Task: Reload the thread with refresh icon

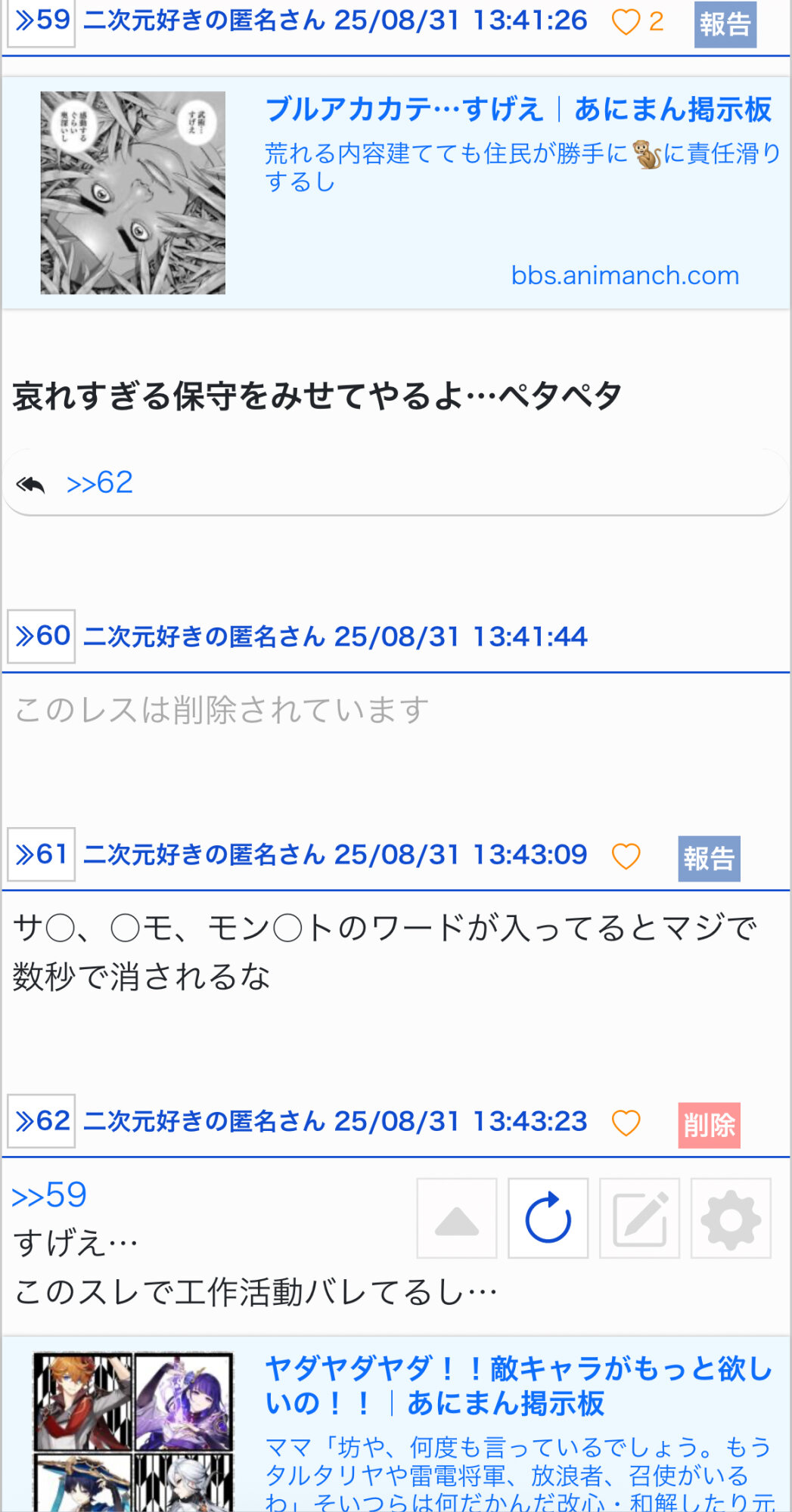Action: coord(548,1218)
